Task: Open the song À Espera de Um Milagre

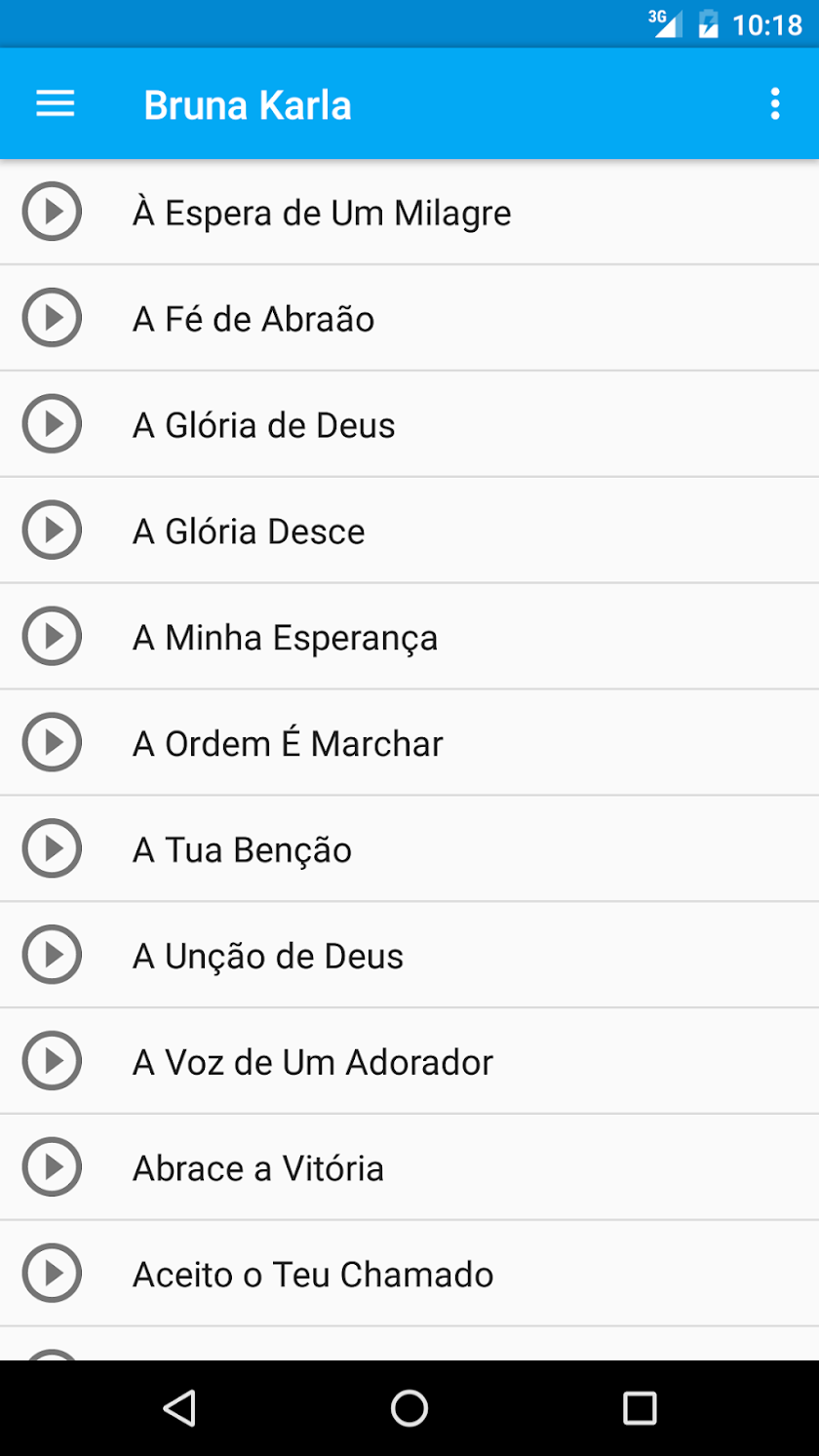Action: [x=322, y=213]
